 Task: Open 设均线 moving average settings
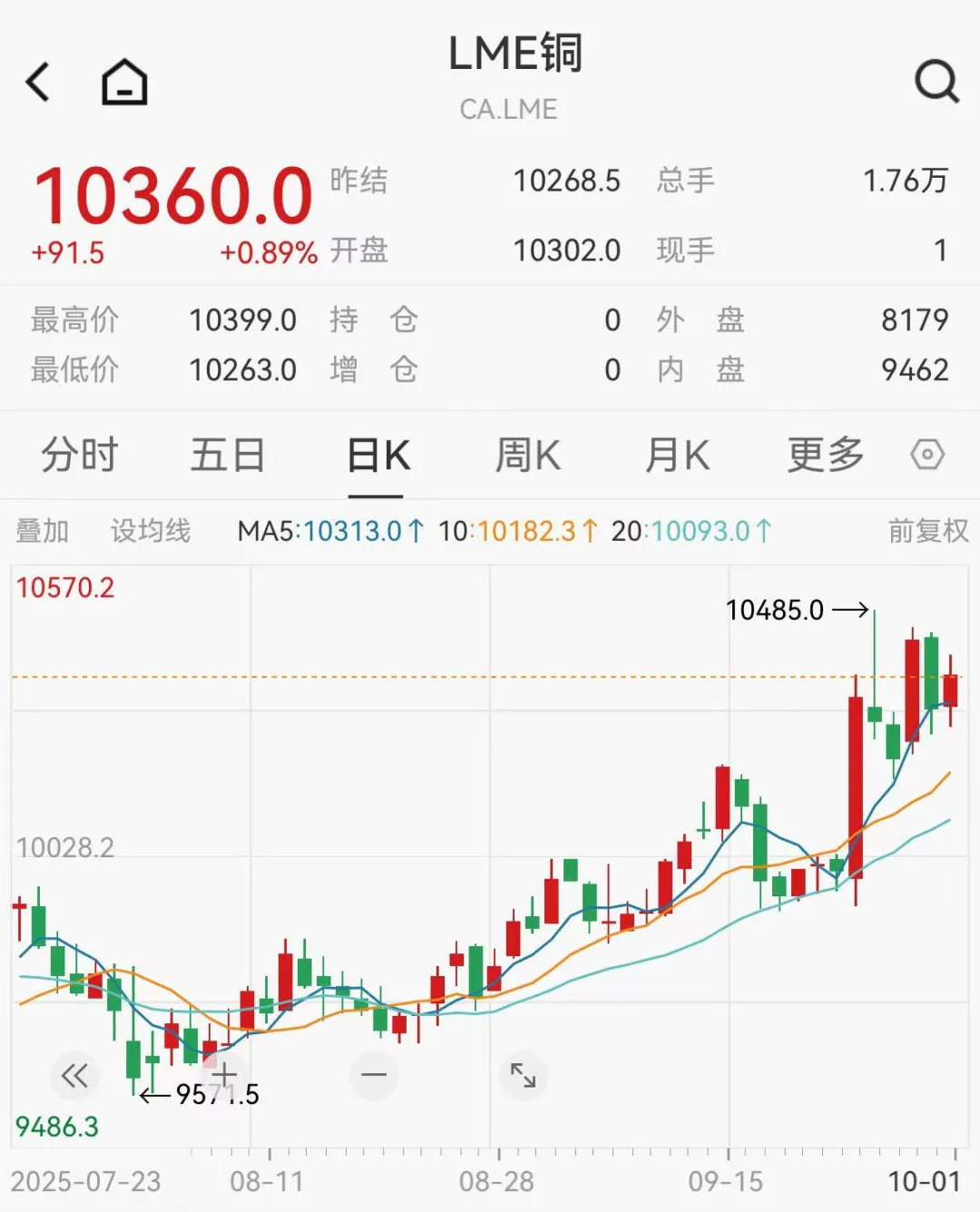pyautogui.click(x=151, y=531)
